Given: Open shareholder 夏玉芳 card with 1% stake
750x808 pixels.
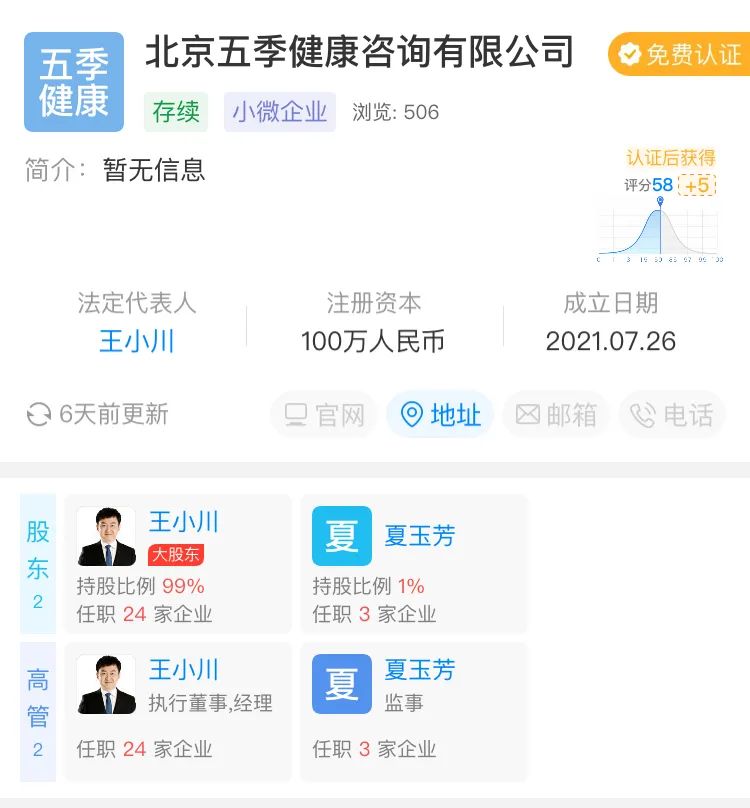Looking at the screenshot, I should click(413, 564).
